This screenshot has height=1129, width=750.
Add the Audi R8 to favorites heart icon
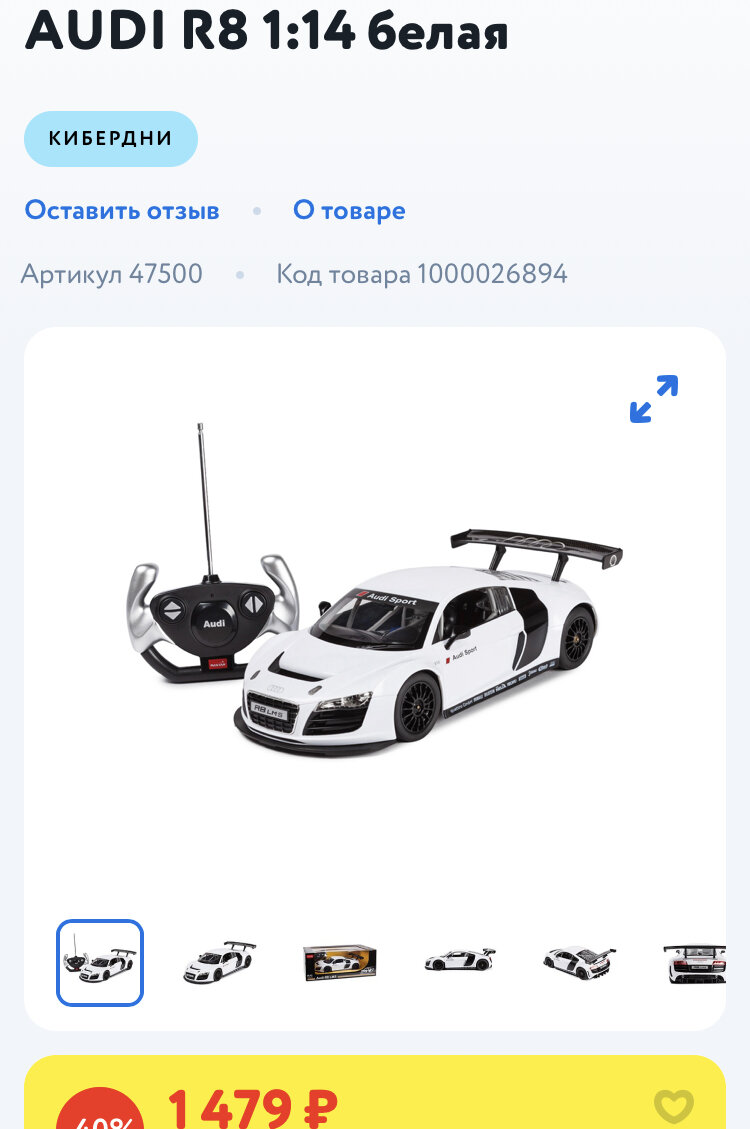[674, 1105]
